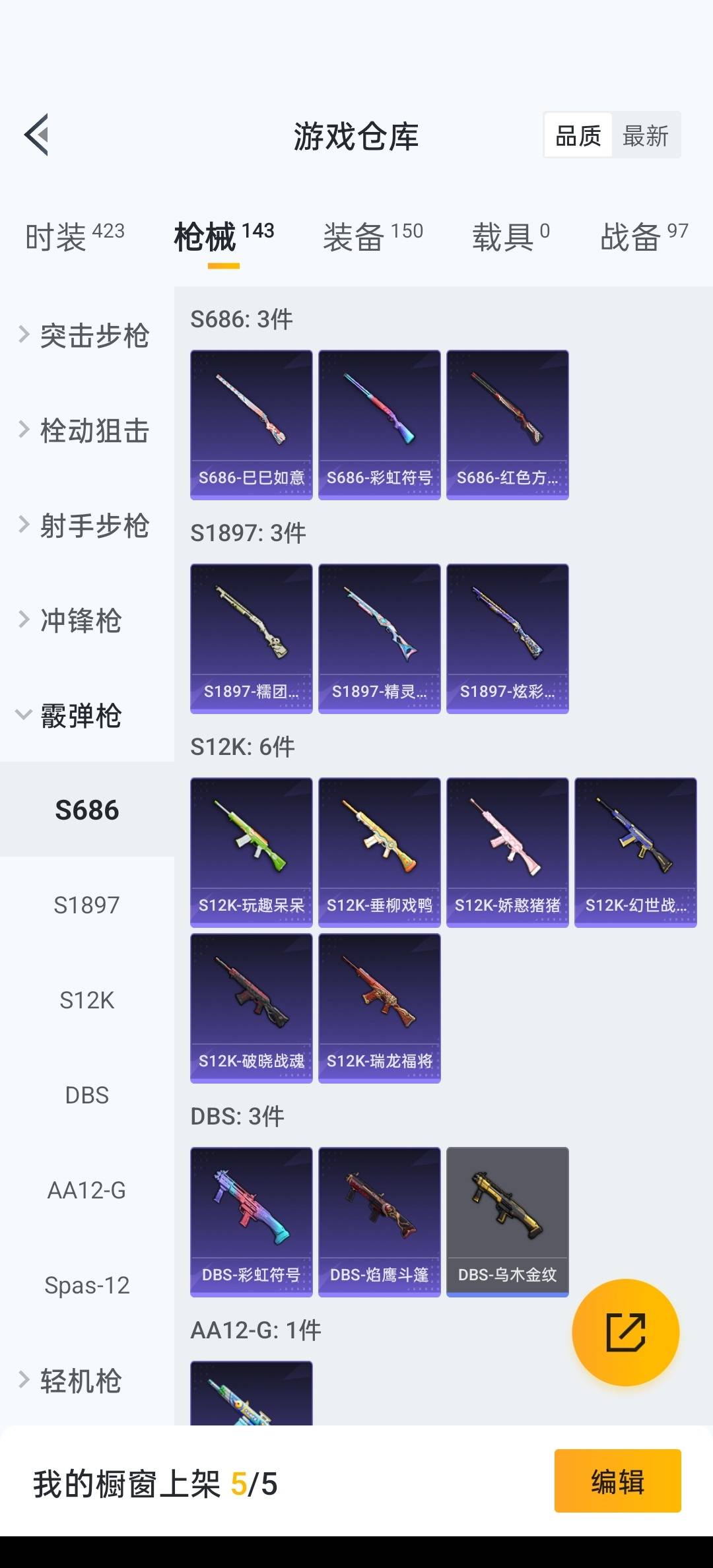Open the S12K-瑞龙福将 skin
Viewport: 713px width, 1568px height.
coord(379,1008)
